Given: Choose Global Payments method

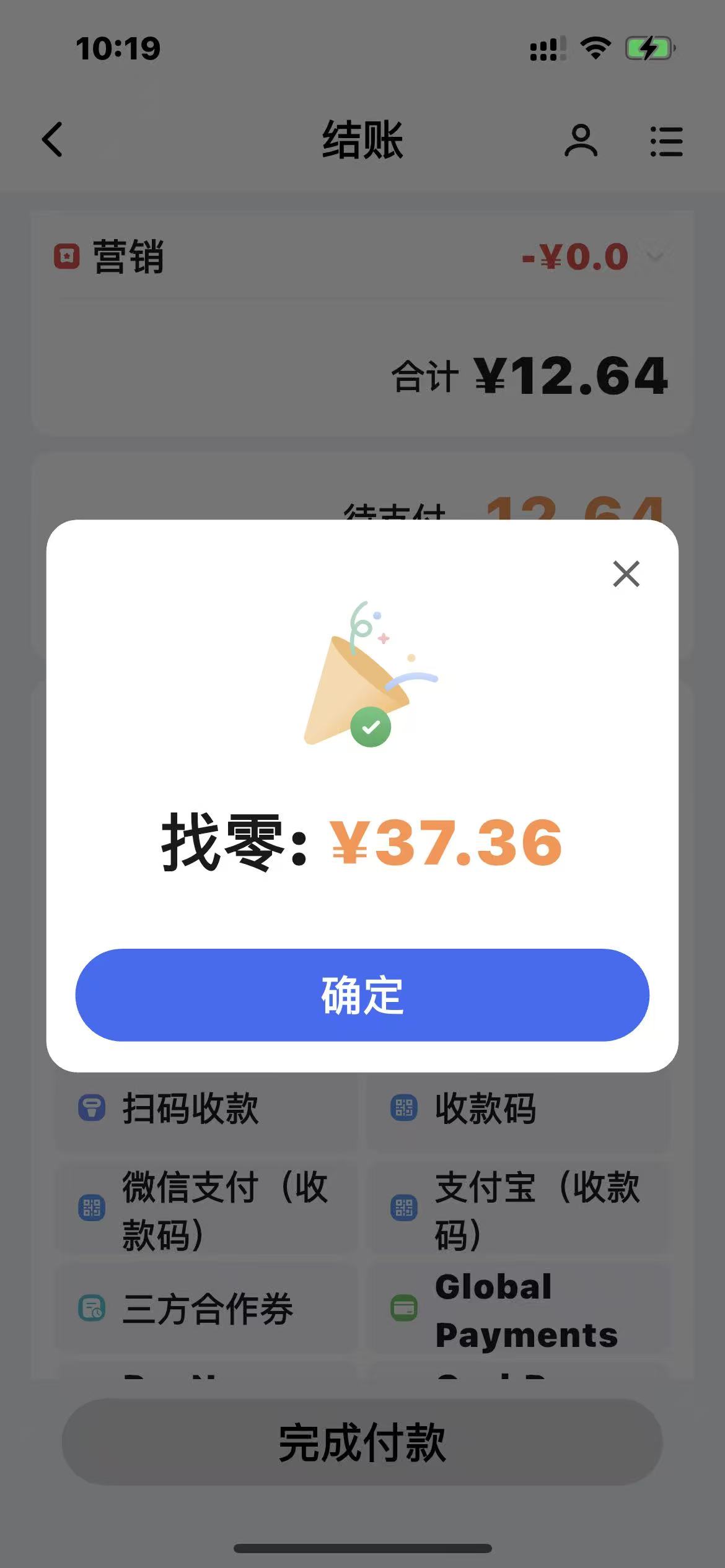Looking at the screenshot, I should (519, 1309).
